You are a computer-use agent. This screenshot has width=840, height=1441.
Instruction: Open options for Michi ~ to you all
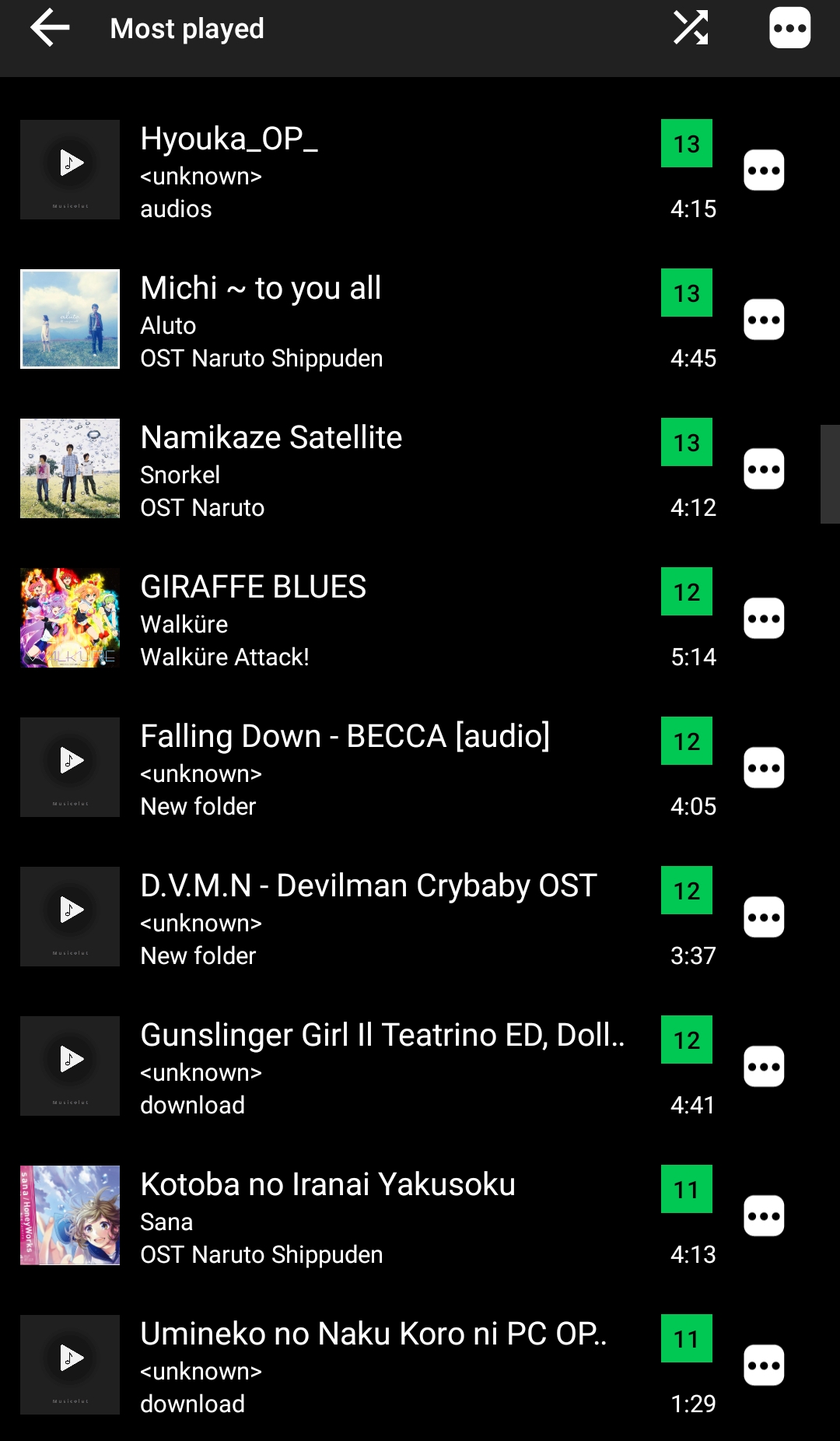(x=764, y=319)
